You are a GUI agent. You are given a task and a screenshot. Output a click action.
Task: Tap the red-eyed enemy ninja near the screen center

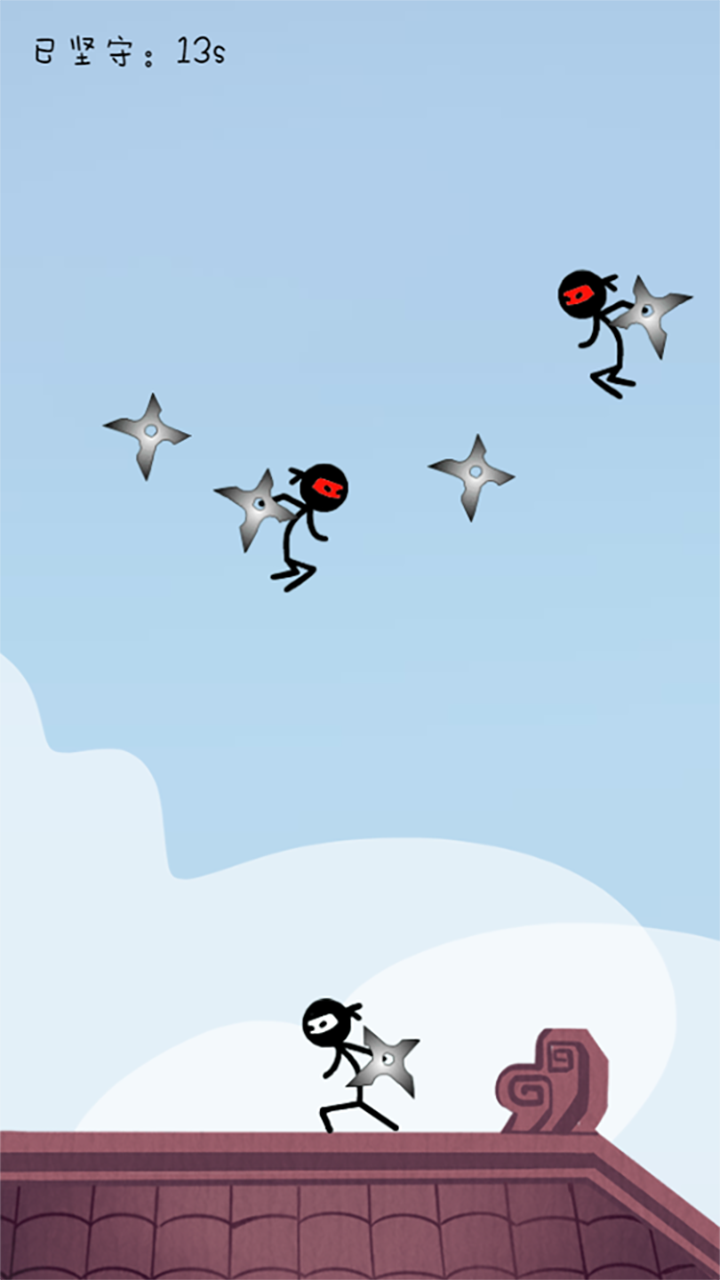click(x=305, y=520)
